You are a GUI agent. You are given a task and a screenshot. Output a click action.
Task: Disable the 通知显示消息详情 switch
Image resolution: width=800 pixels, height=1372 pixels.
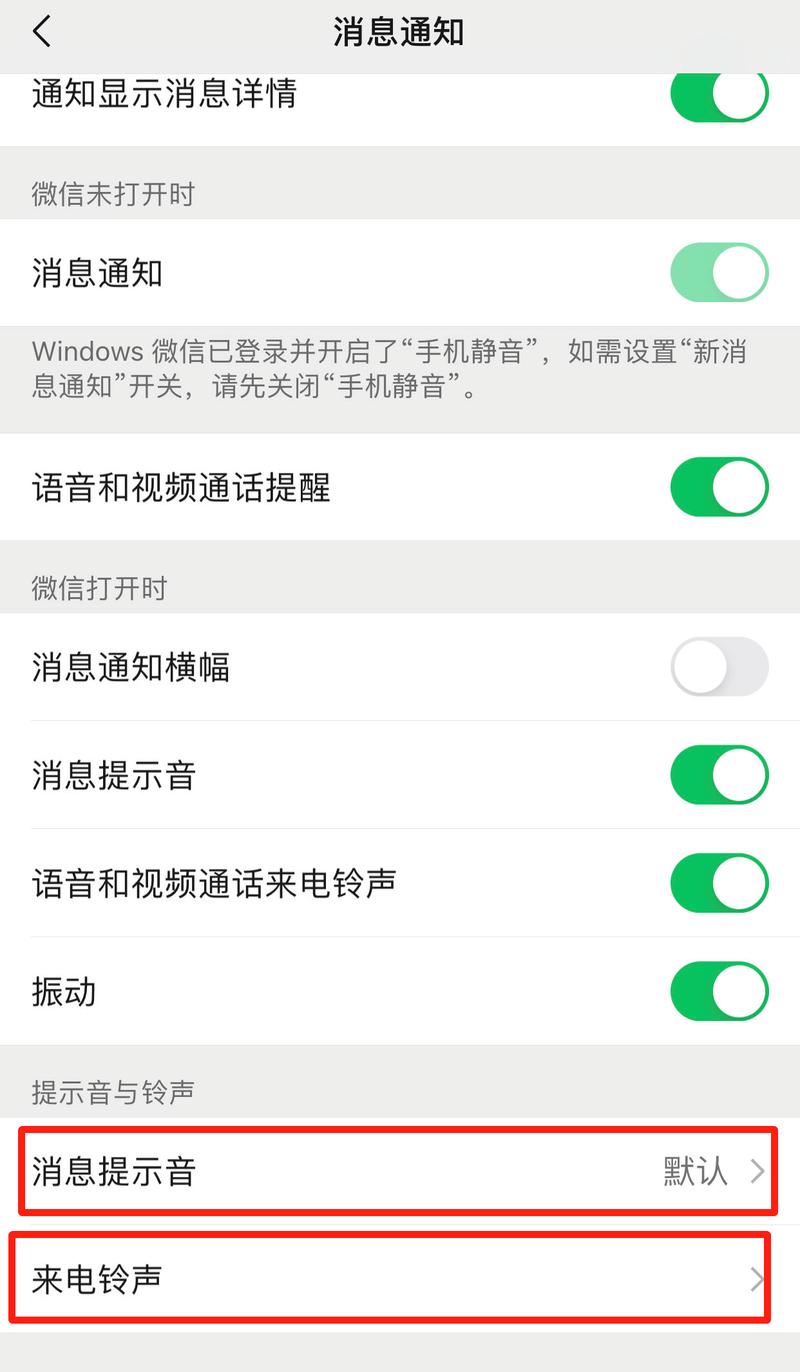[x=719, y=95]
